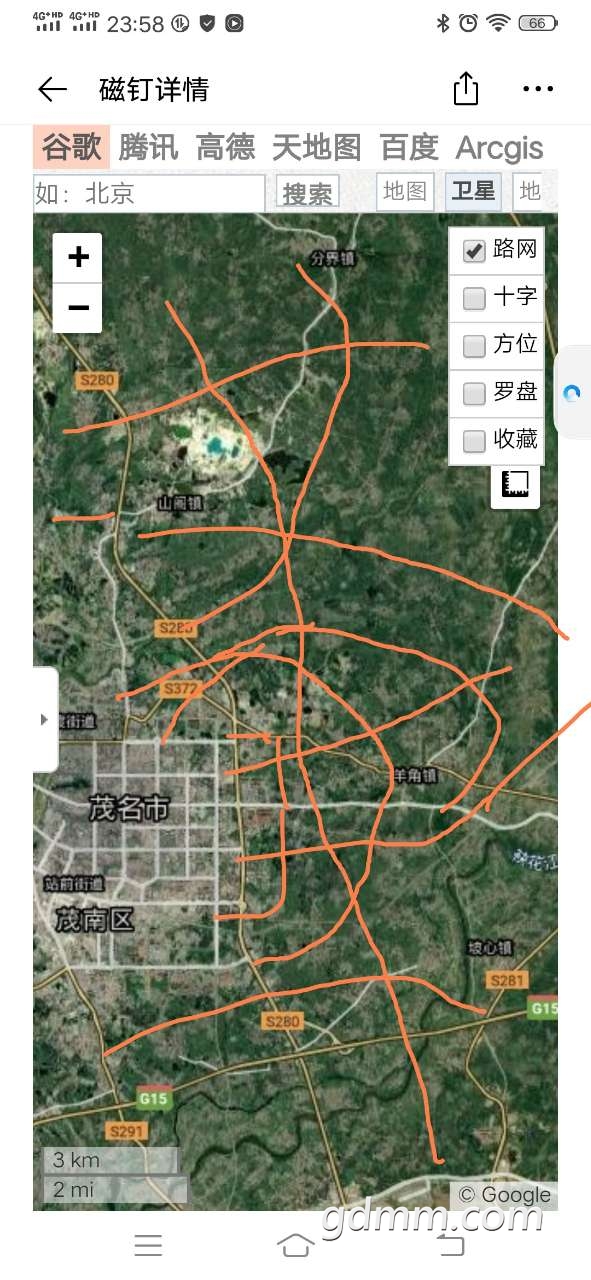Share this page with the share icon

click(x=466, y=88)
